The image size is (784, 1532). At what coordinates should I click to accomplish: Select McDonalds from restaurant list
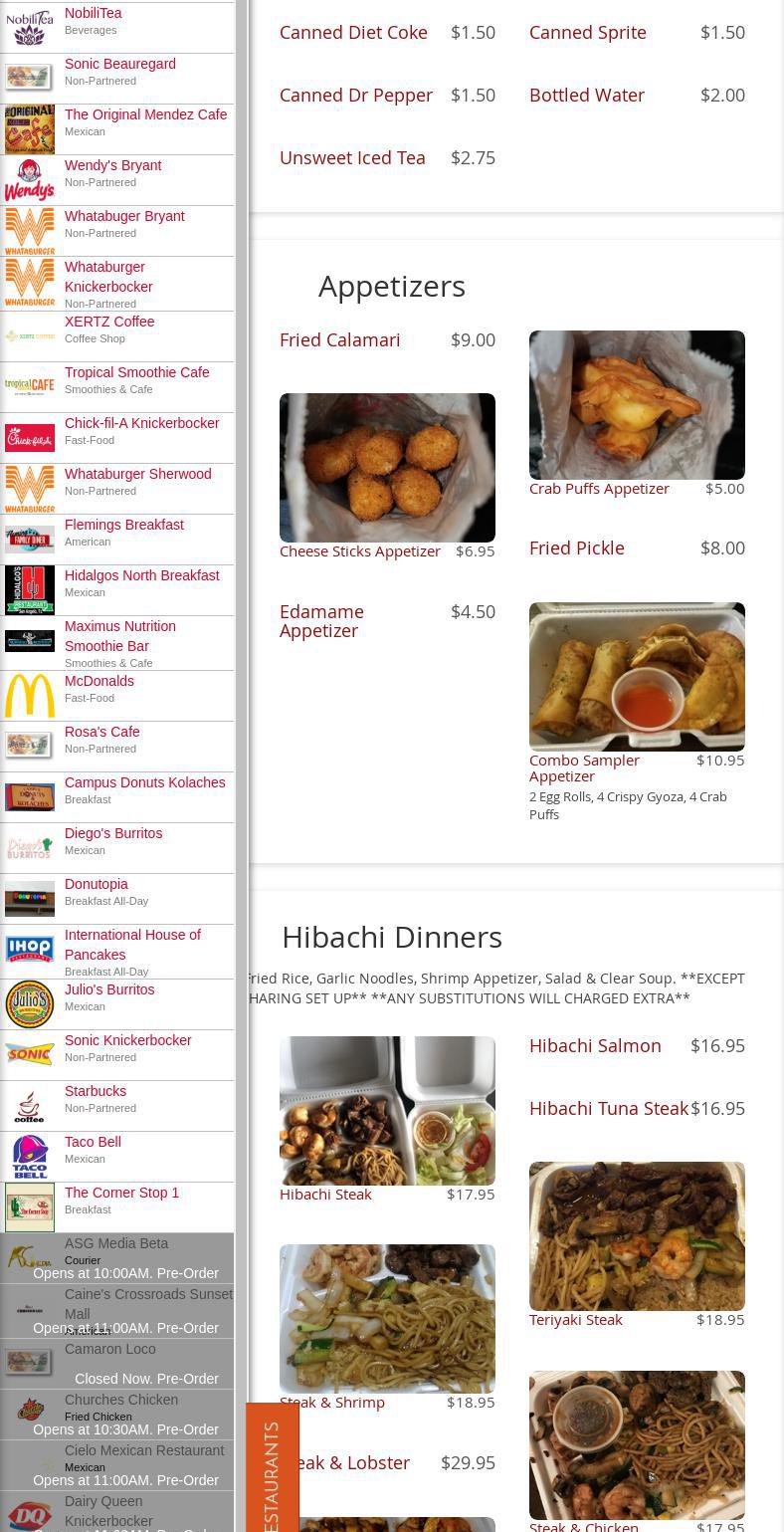point(98,682)
